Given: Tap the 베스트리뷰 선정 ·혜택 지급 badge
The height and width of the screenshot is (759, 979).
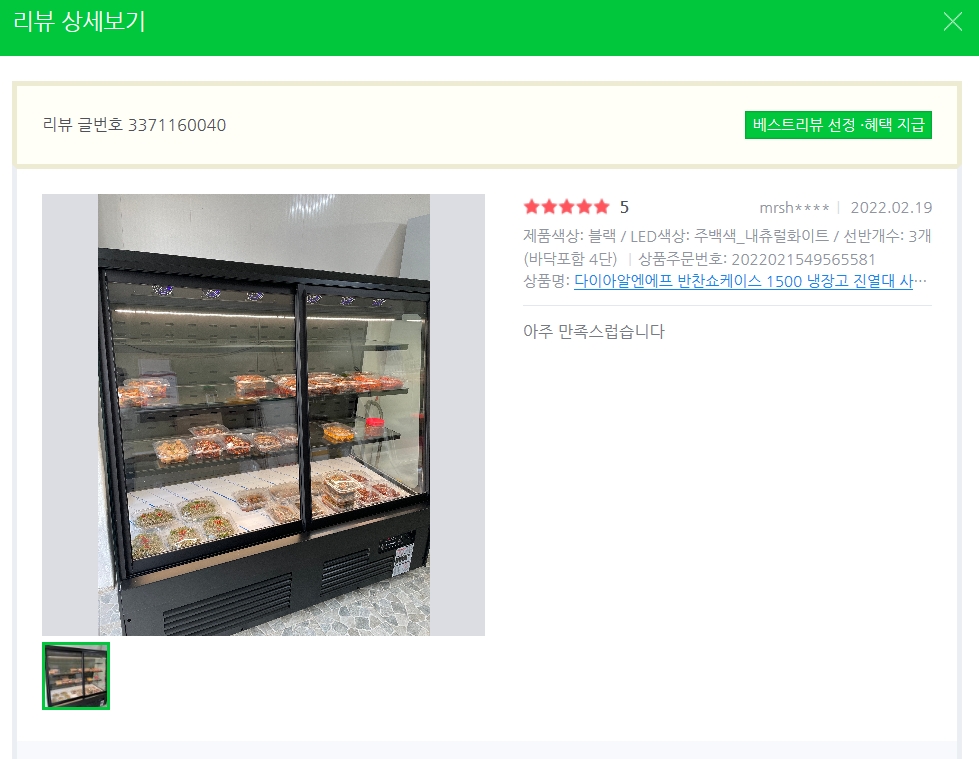Looking at the screenshot, I should [x=838, y=125].
